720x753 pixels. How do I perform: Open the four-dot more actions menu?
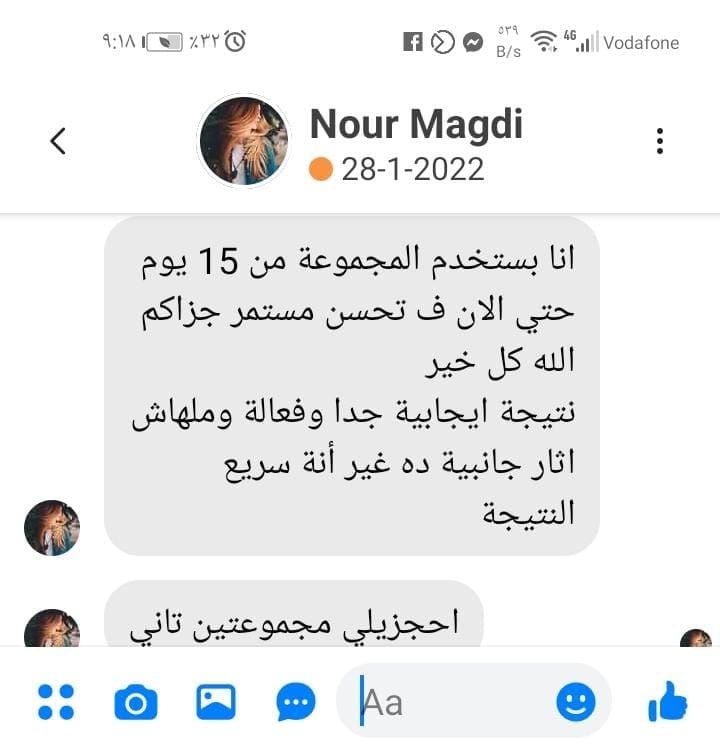click(56, 702)
